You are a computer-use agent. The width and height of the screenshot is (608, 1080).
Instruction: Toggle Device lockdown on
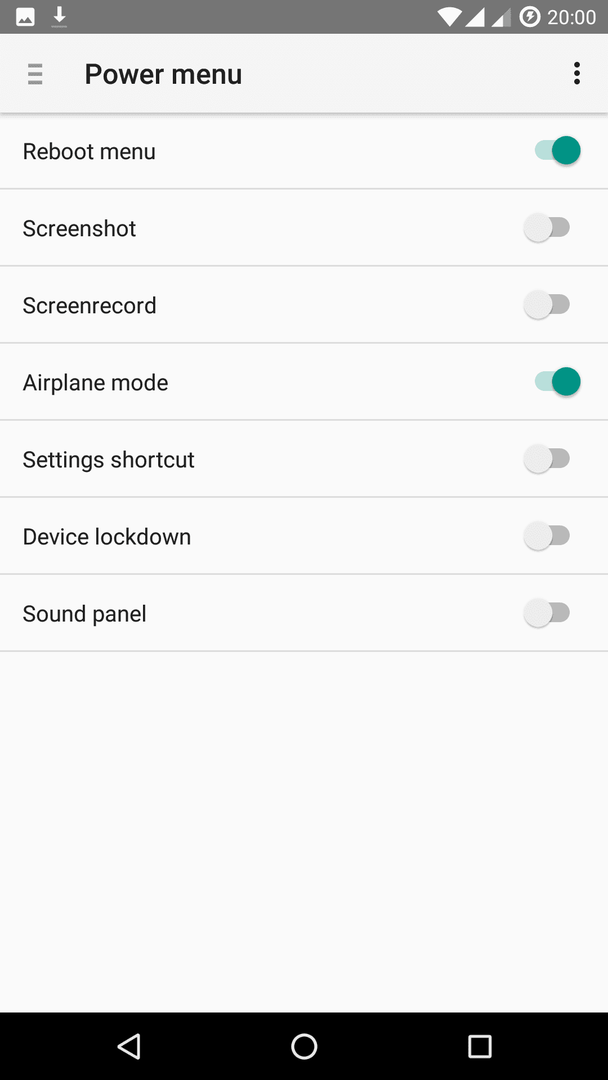[x=547, y=536]
